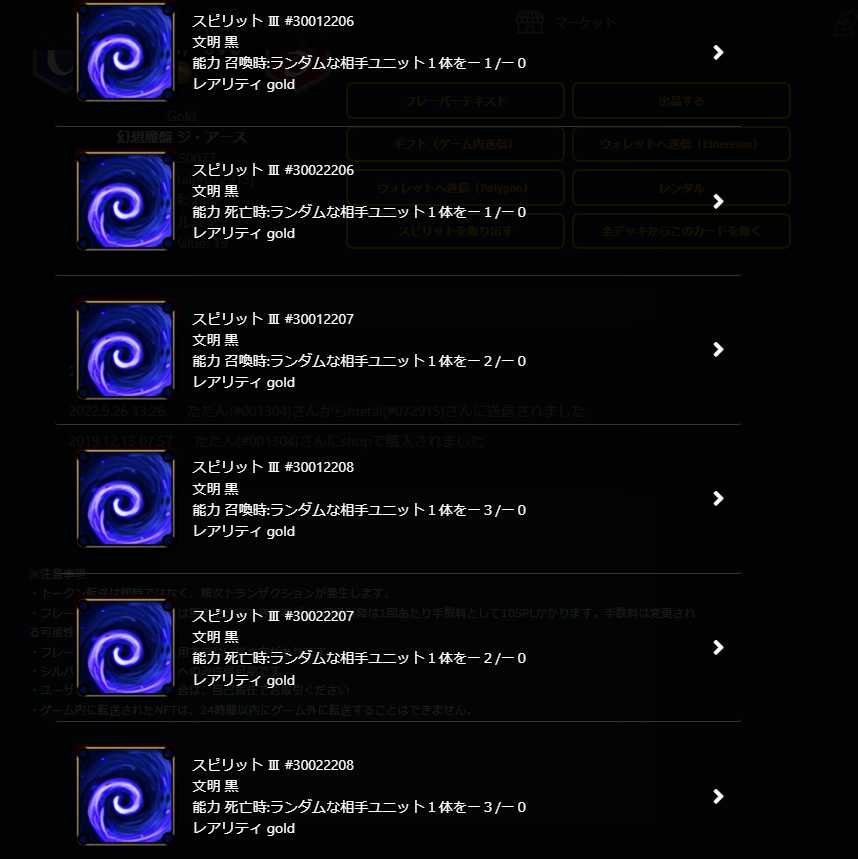This screenshot has width=858, height=859.
Task: Select the artwork of スピリット III #30012207
Action: point(124,349)
